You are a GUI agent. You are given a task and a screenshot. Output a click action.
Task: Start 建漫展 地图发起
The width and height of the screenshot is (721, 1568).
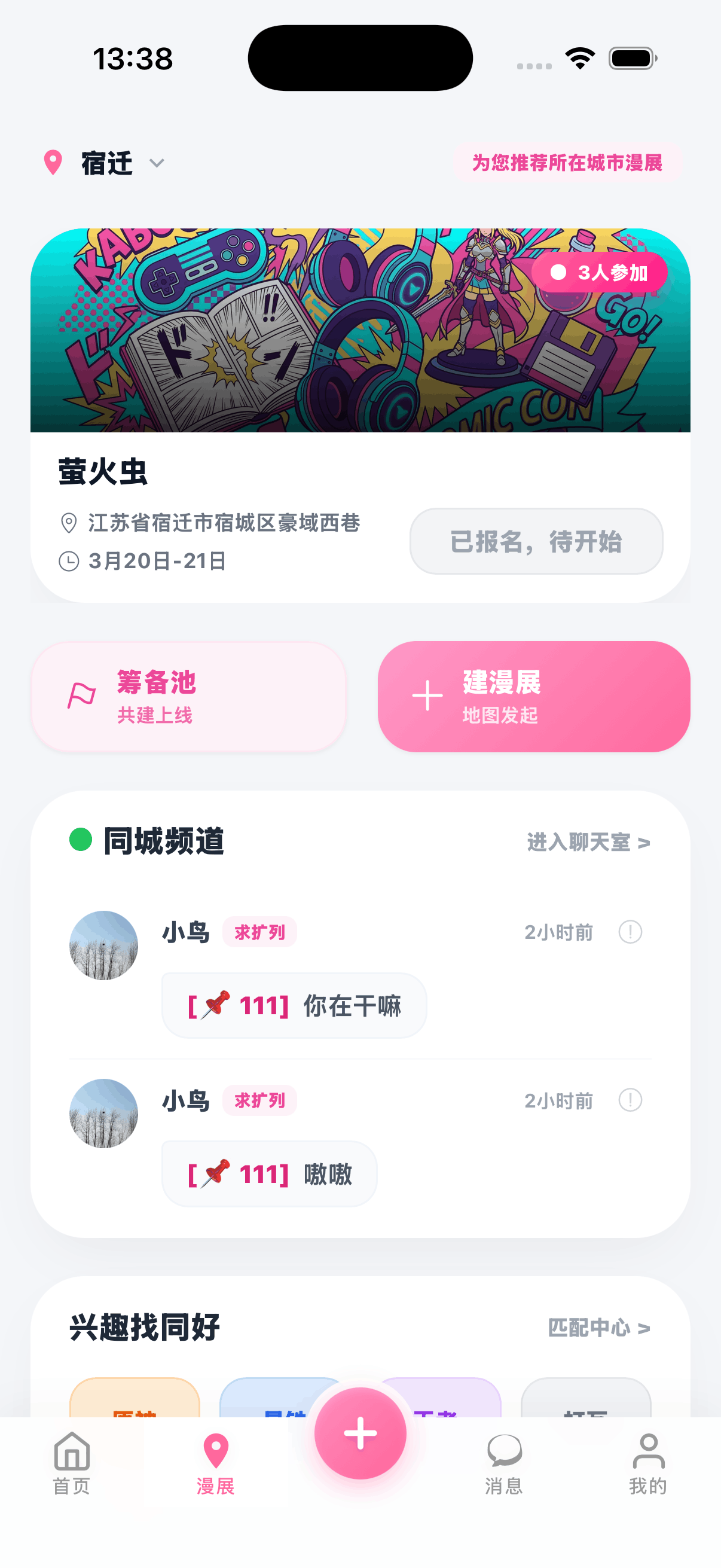pos(534,696)
